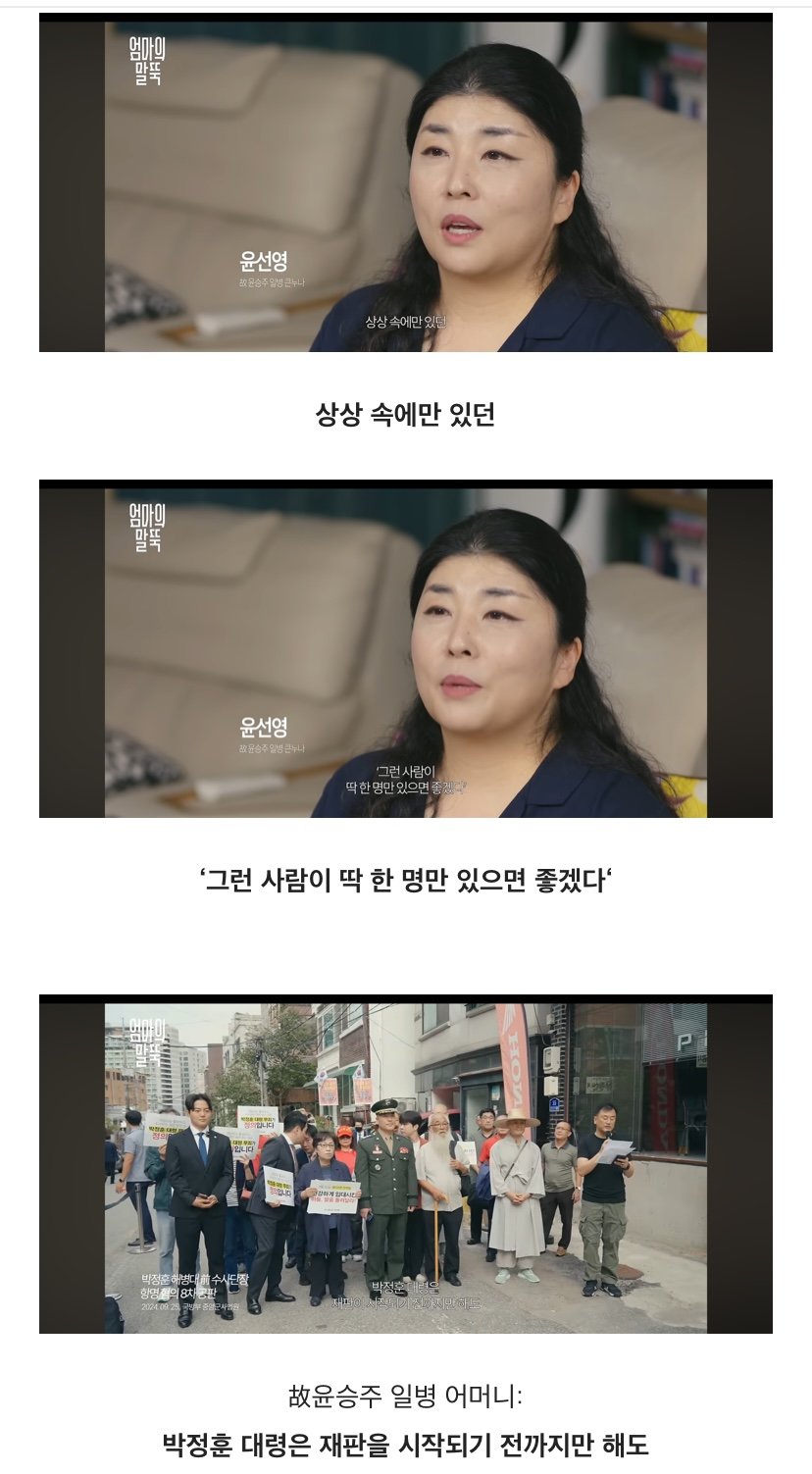Open the image captioned 그런 사람이 딱 한 명만

tap(405, 649)
